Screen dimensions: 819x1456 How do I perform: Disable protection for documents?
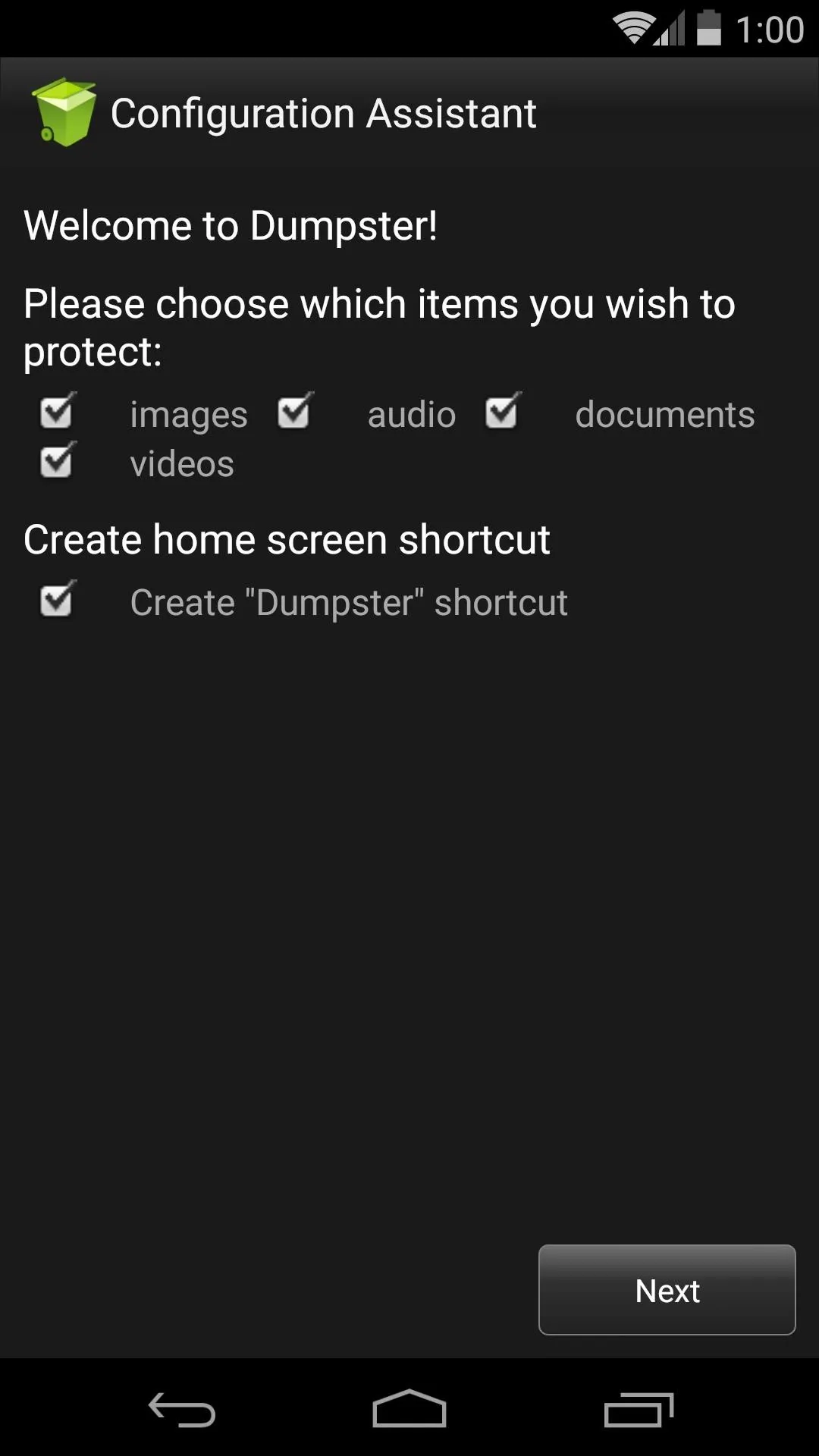(x=502, y=413)
